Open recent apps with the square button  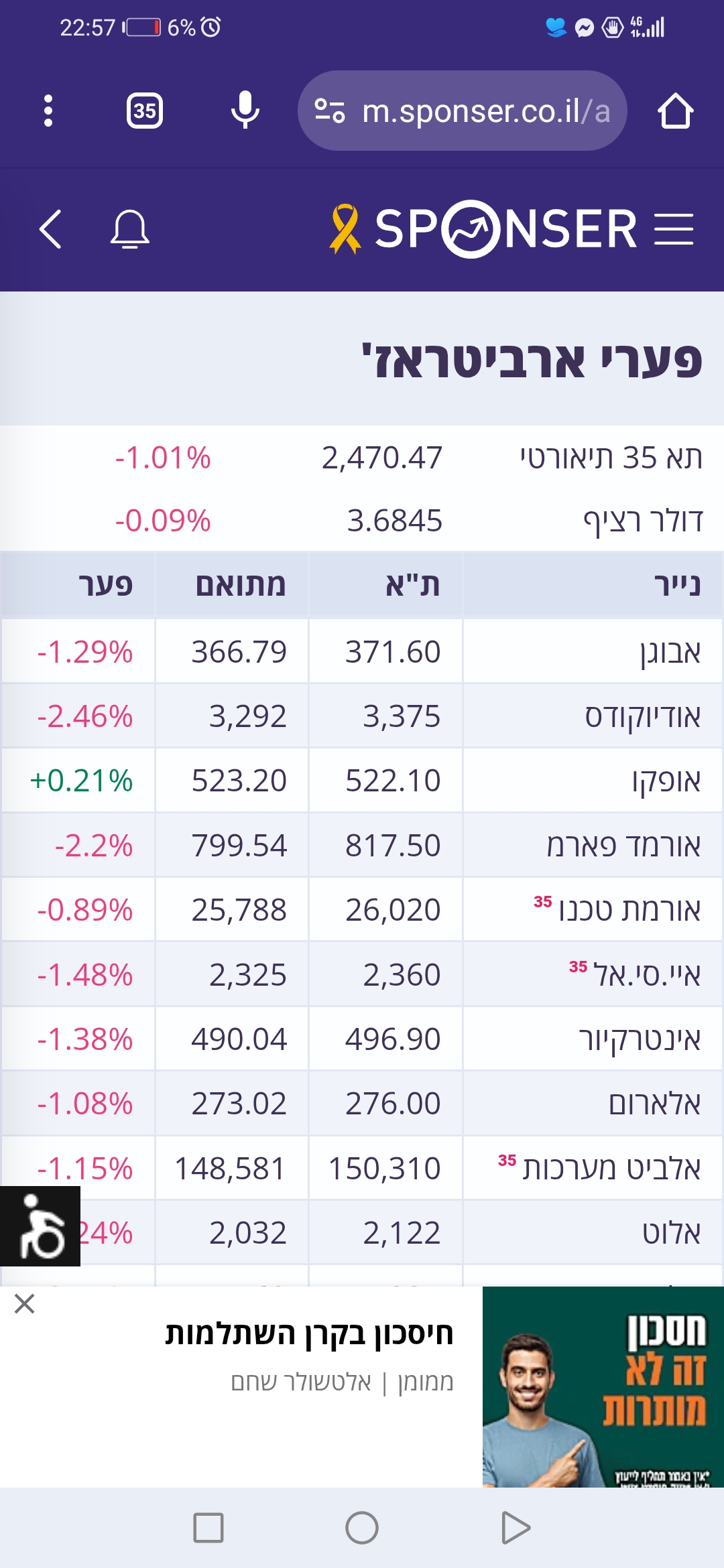pos(208,1528)
